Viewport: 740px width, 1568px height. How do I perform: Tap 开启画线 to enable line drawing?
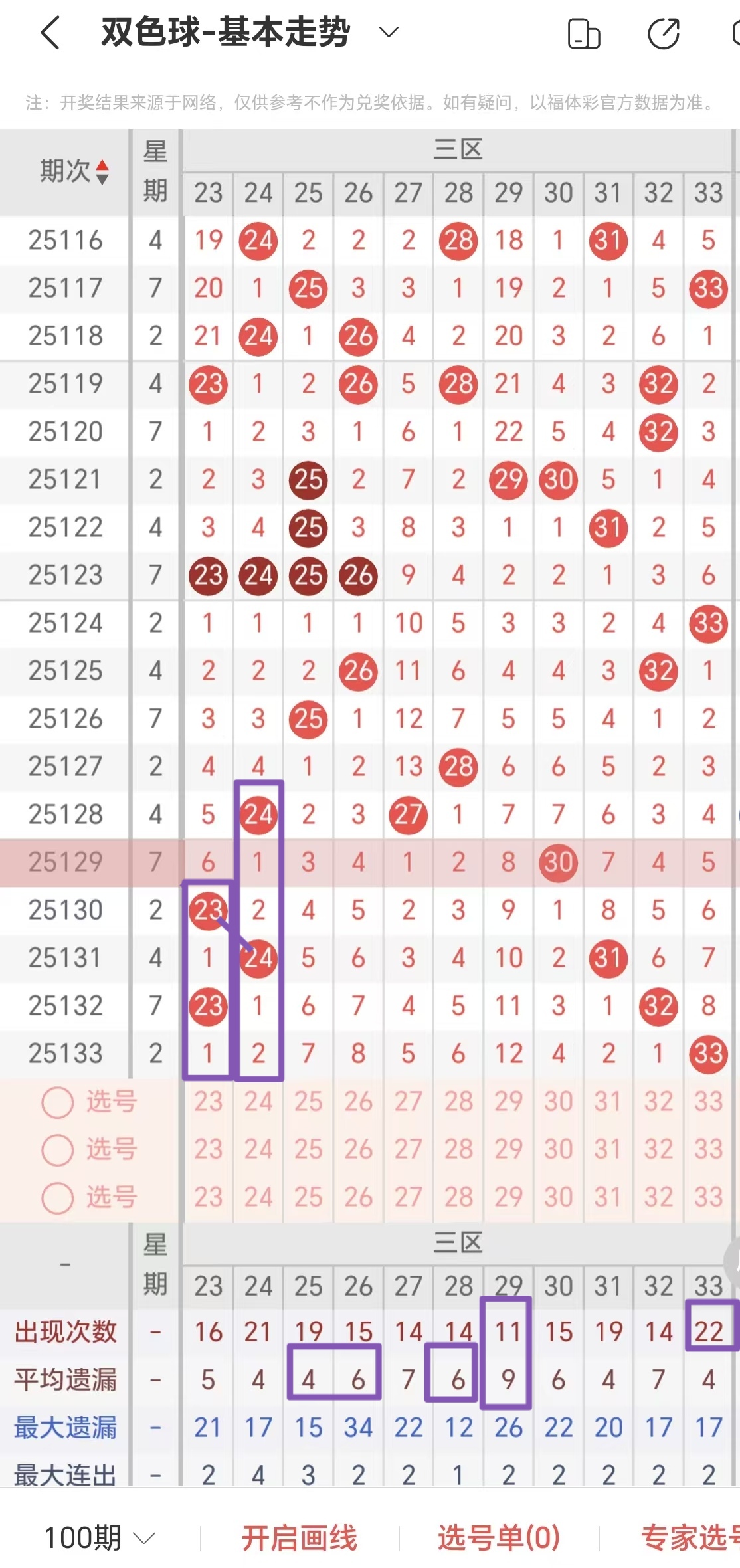pyautogui.click(x=300, y=1535)
